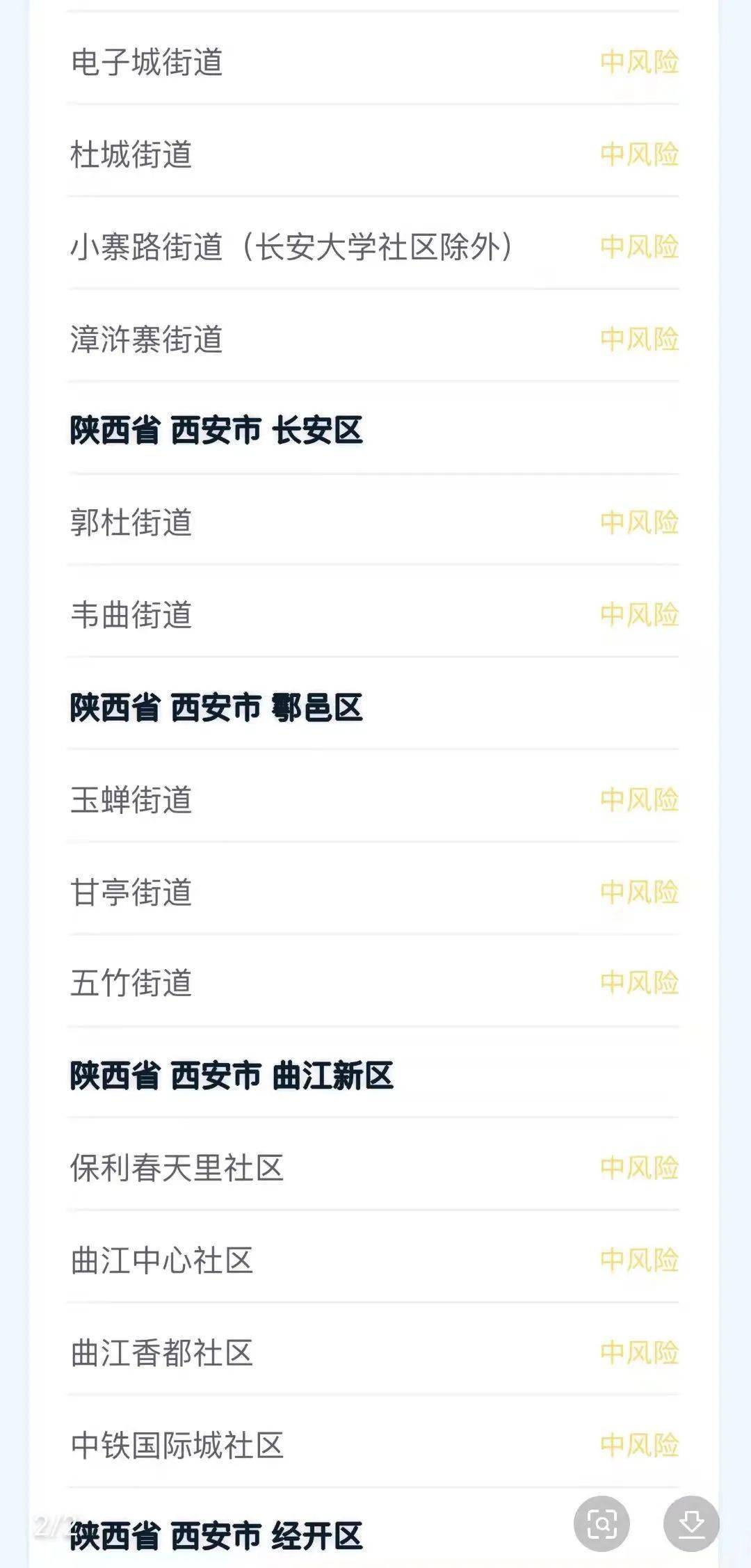Image resolution: width=751 pixels, height=1568 pixels.
Task: Click the 中风险 label beside 五竹街道
Action: pyautogui.click(x=640, y=983)
